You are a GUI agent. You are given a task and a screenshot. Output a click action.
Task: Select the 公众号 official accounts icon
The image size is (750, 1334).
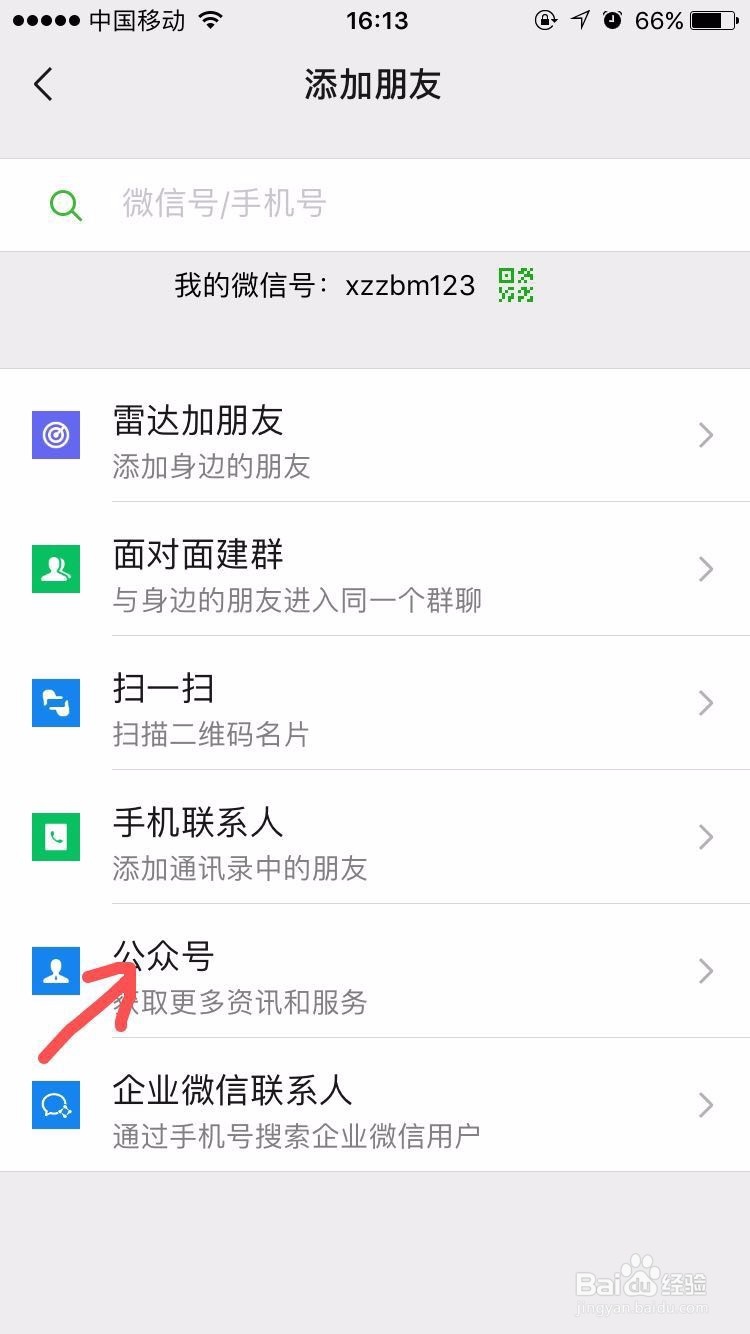click(x=56, y=971)
